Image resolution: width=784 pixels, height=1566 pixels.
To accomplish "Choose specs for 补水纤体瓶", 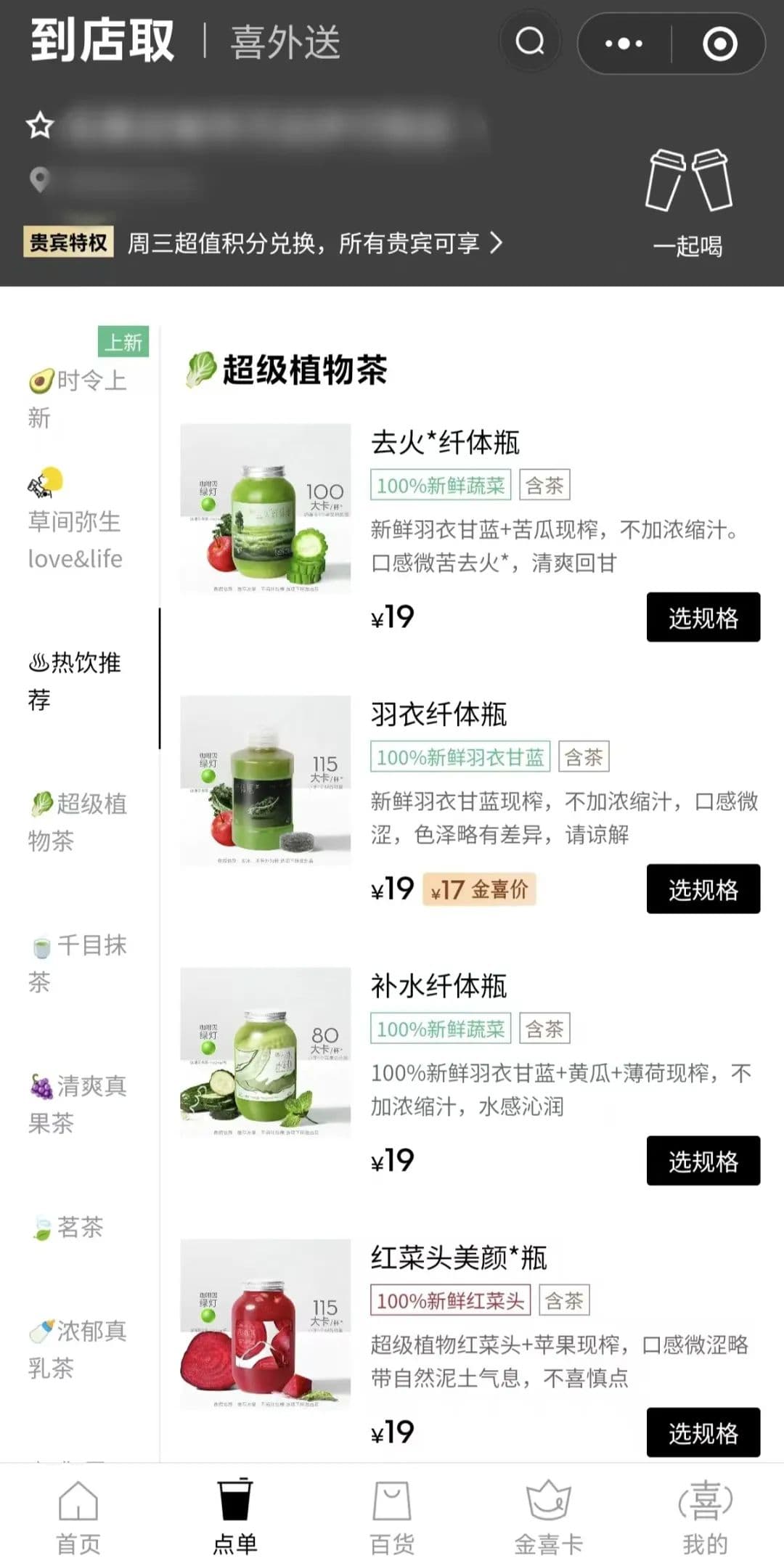I will pyautogui.click(x=703, y=1160).
